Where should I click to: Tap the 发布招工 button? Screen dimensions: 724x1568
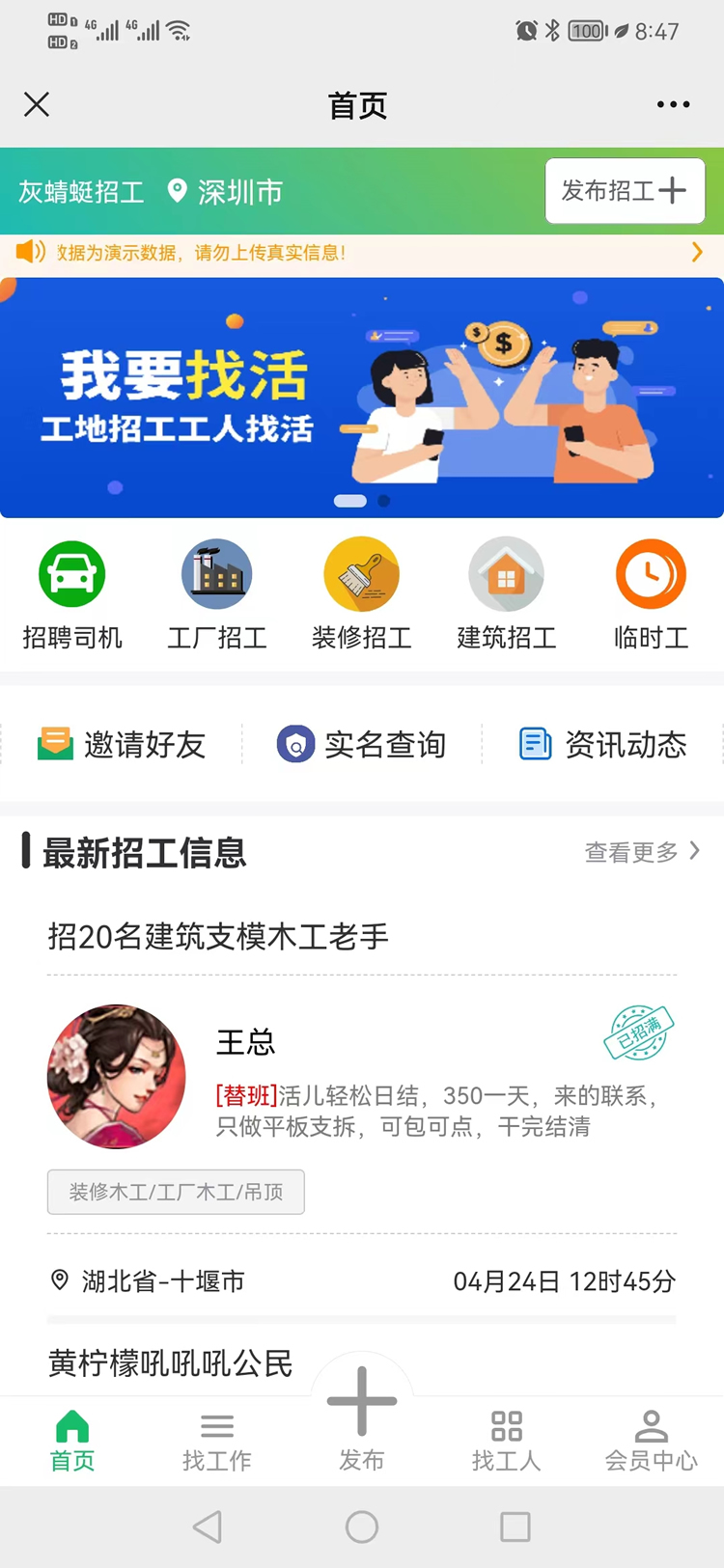point(625,191)
